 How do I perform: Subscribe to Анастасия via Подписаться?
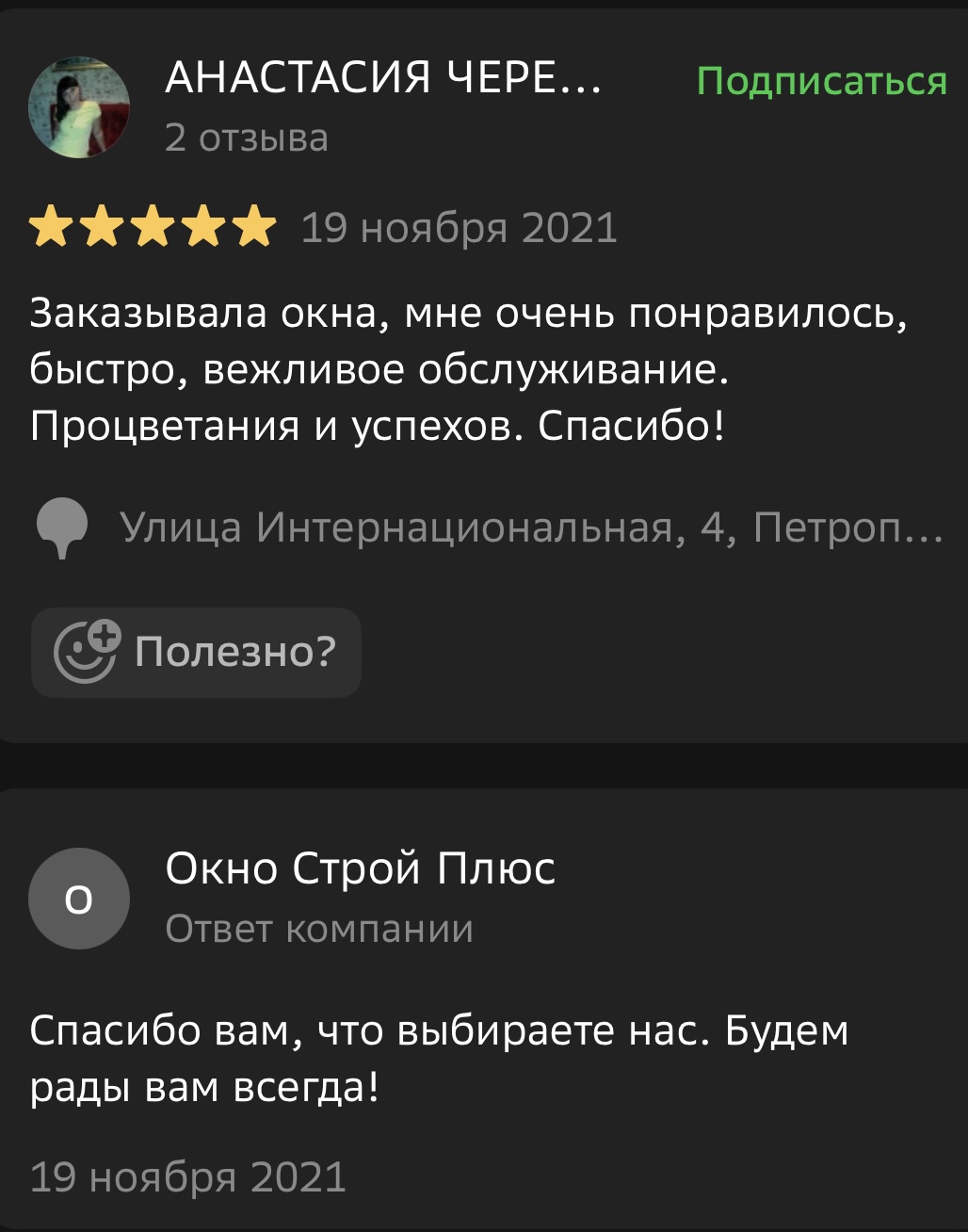[x=821, y=81]
